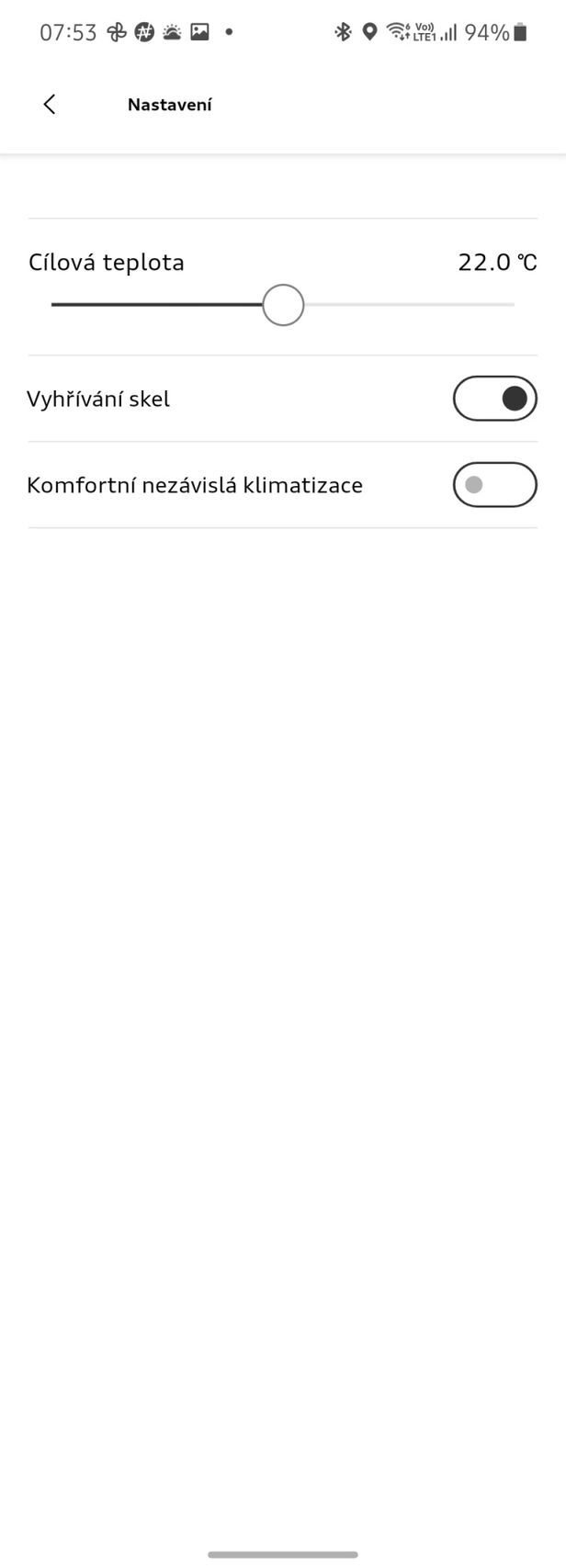Disable the Vyhřívání skel switch
Screen dimensions: 566x1568
pos(494,399)
